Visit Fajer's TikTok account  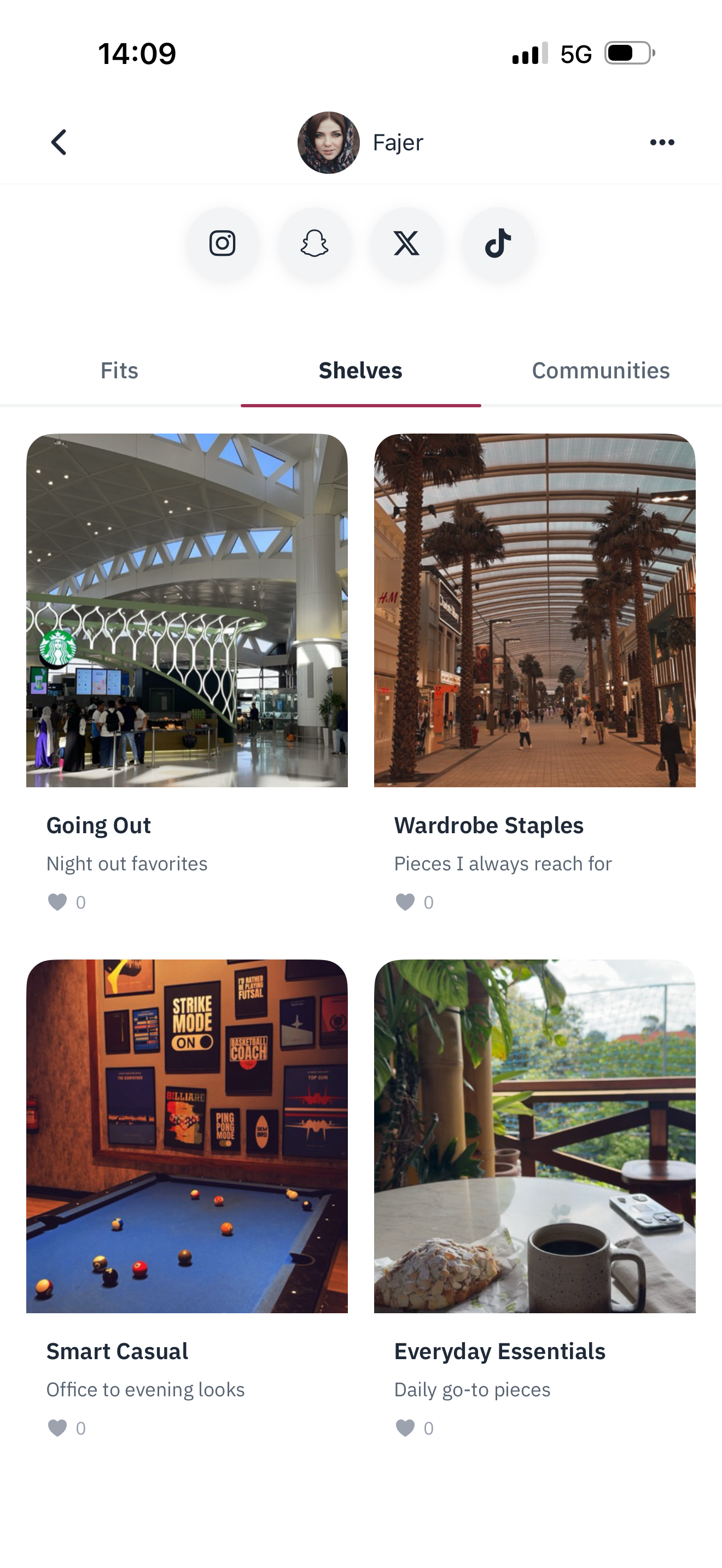(x=498, y=243)
